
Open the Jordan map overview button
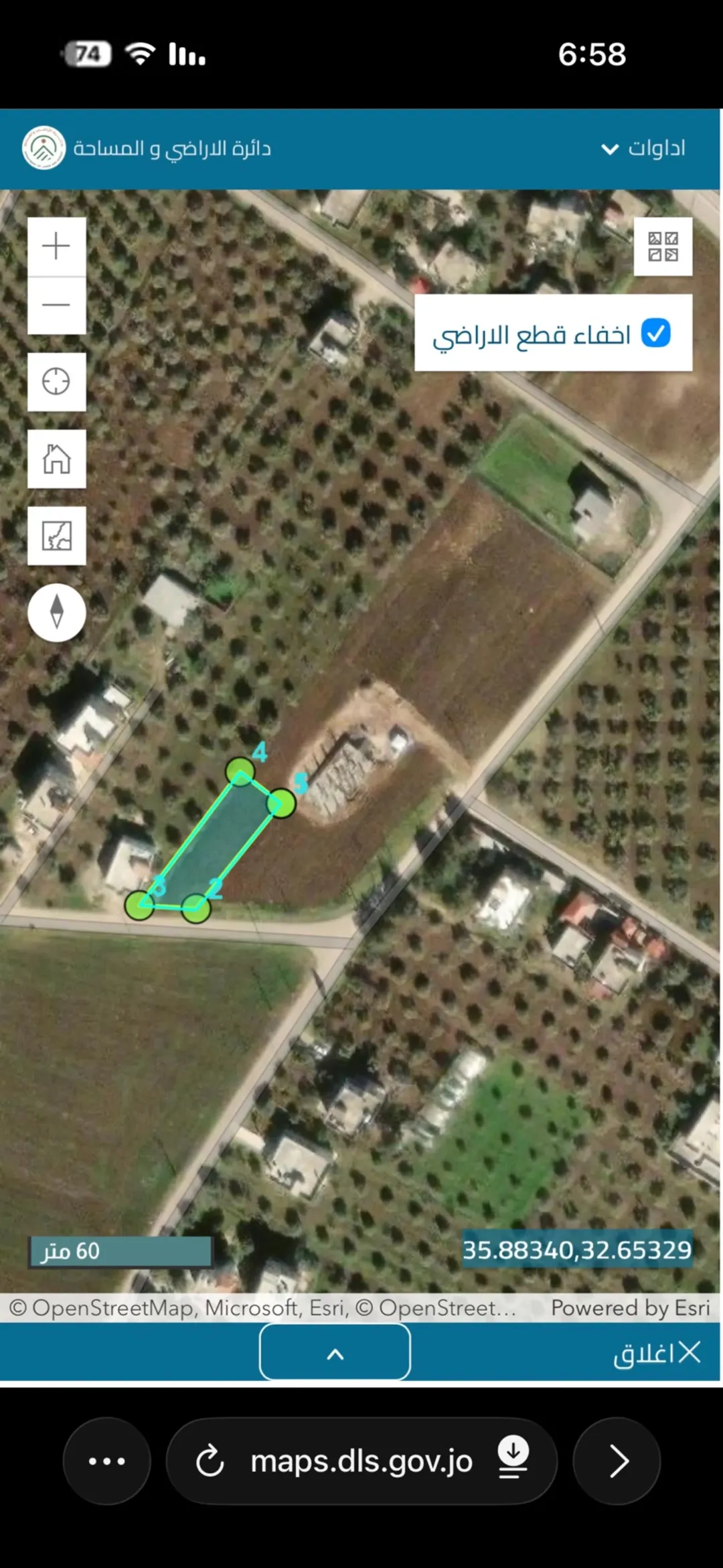pyautogui.click(x=56, y=536)
